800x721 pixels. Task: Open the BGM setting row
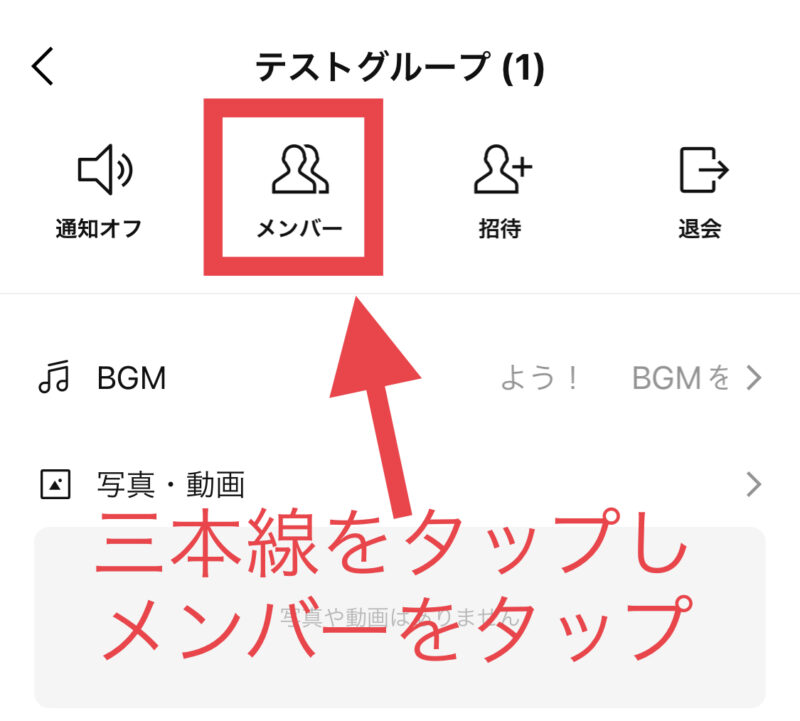click(x=400, y=378)
